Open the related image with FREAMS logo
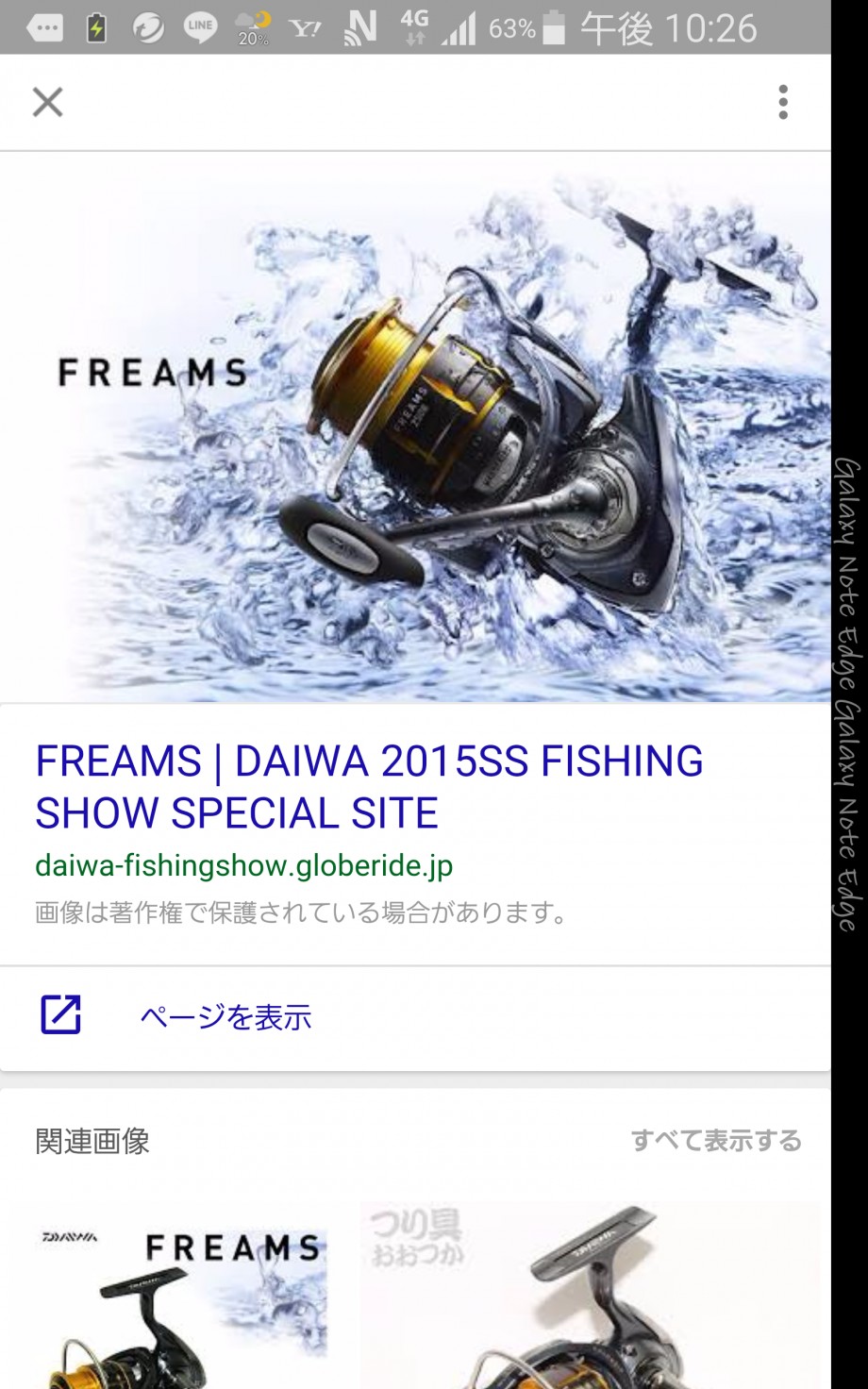The height and width of the screenshot is (1389, 868). pos(170,1295)
